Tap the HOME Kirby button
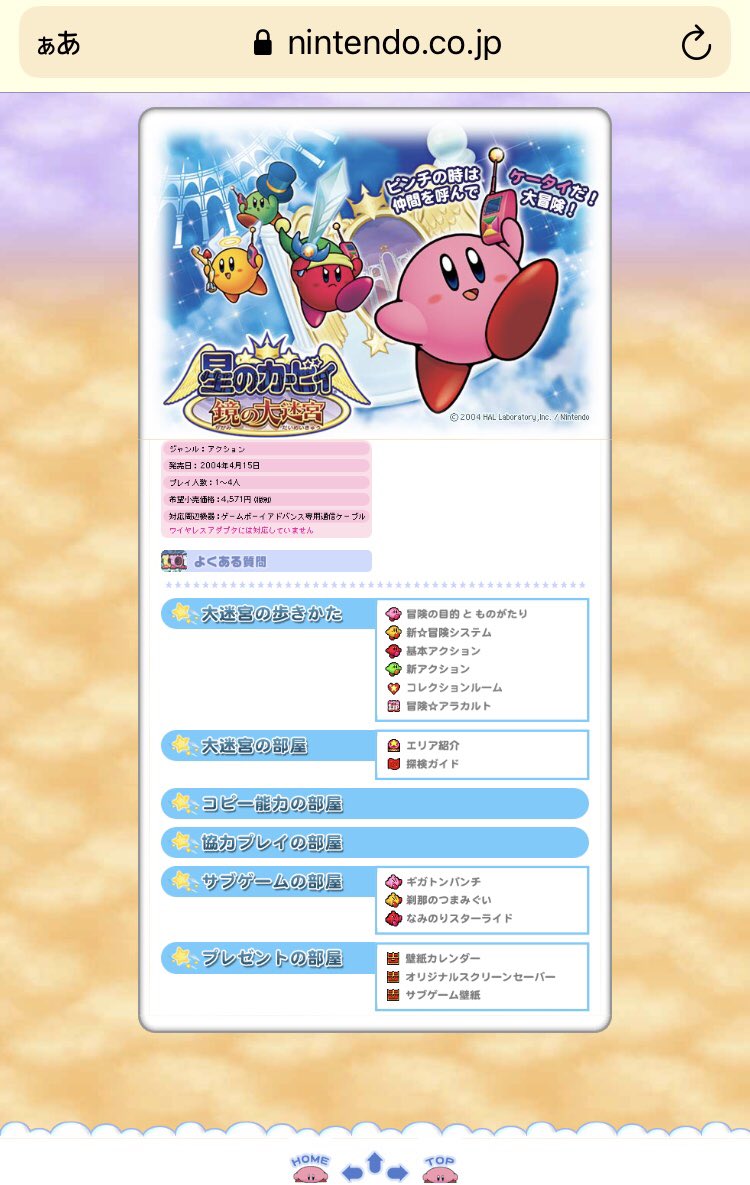The image size is (750, 1185). tap(310, 1167)
